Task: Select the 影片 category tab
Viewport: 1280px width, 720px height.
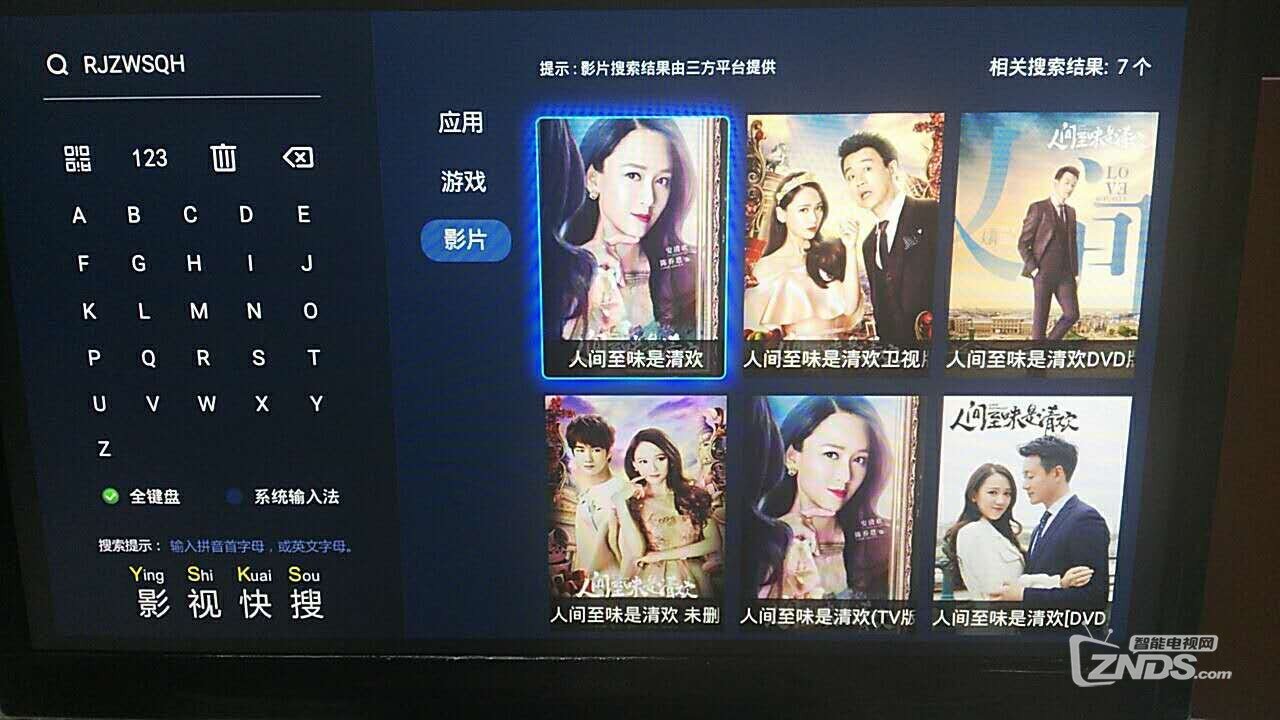Action: pyautogui.click(x=465, y=241)
